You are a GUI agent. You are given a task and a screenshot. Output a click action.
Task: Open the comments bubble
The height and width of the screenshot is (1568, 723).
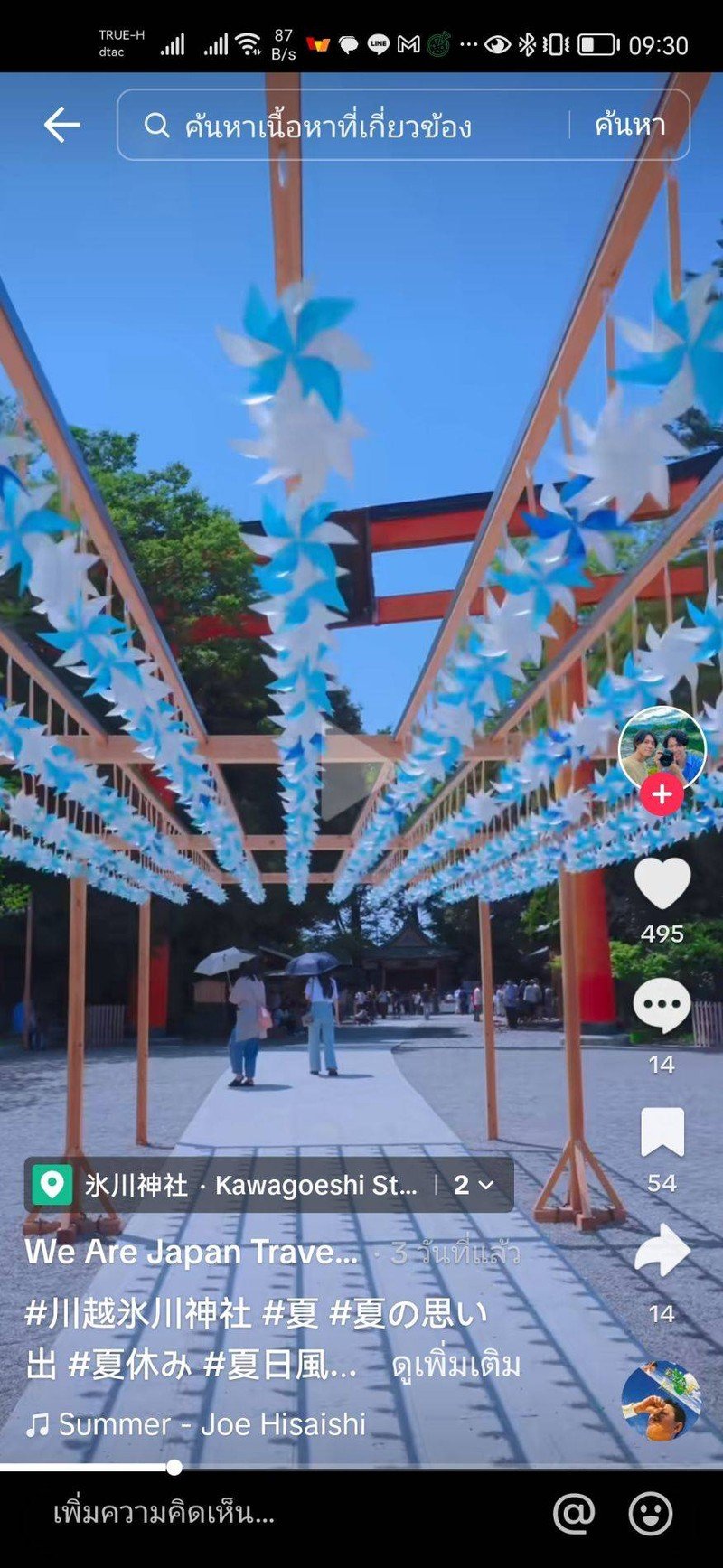(x=662, y=1006)
